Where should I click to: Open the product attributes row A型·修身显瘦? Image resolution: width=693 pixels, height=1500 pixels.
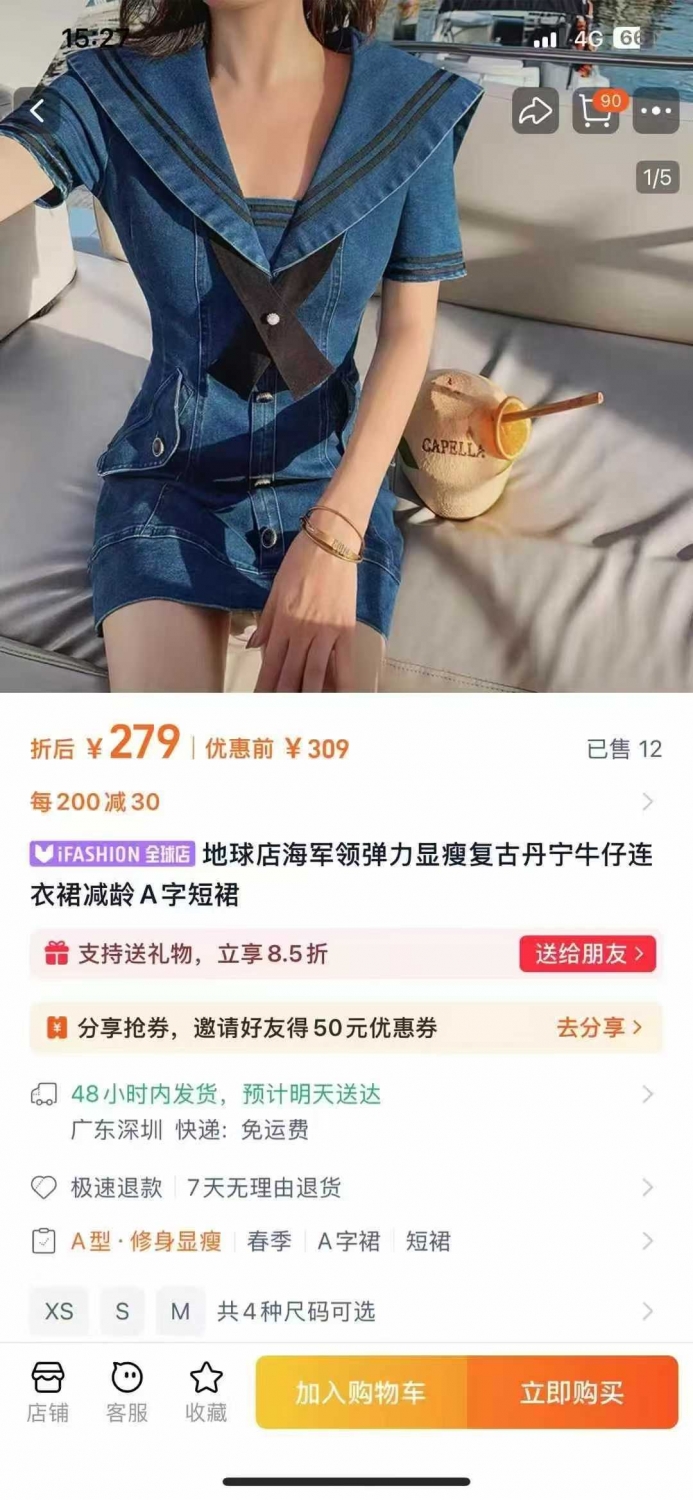[x=346, y=1242]
